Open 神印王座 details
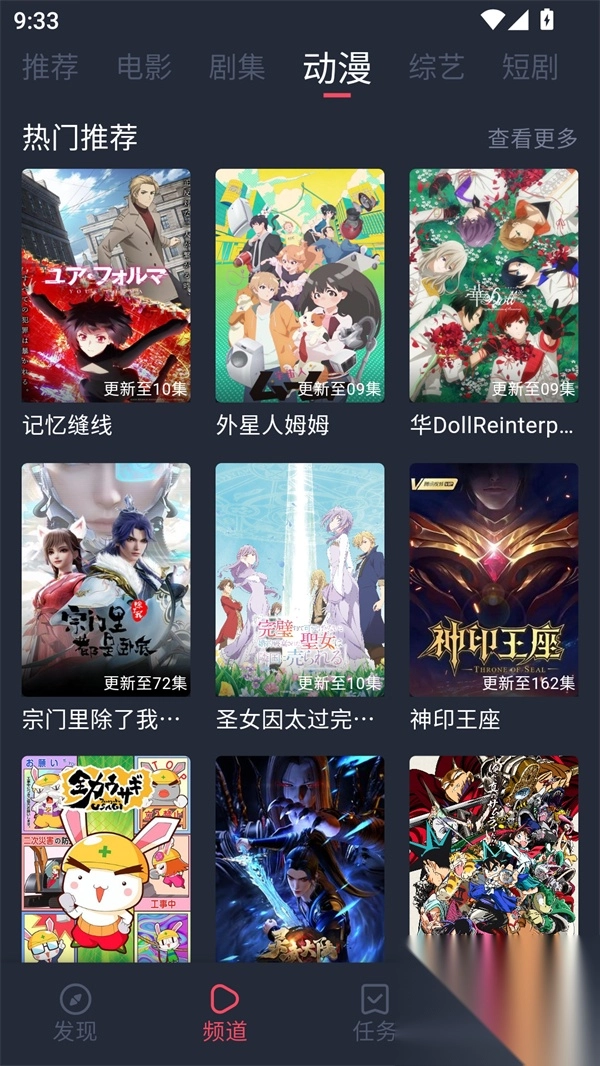This screenshot has height=1066, width=600. coord(493,580)
